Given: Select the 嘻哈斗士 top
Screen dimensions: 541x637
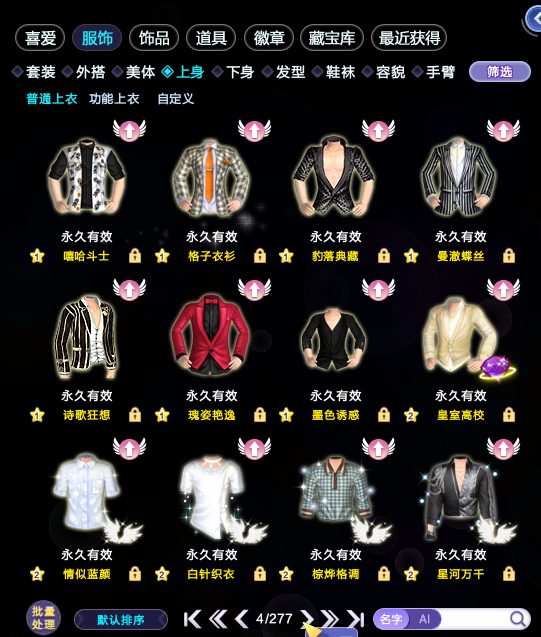Looking at the screenshot, I should 87,177.
